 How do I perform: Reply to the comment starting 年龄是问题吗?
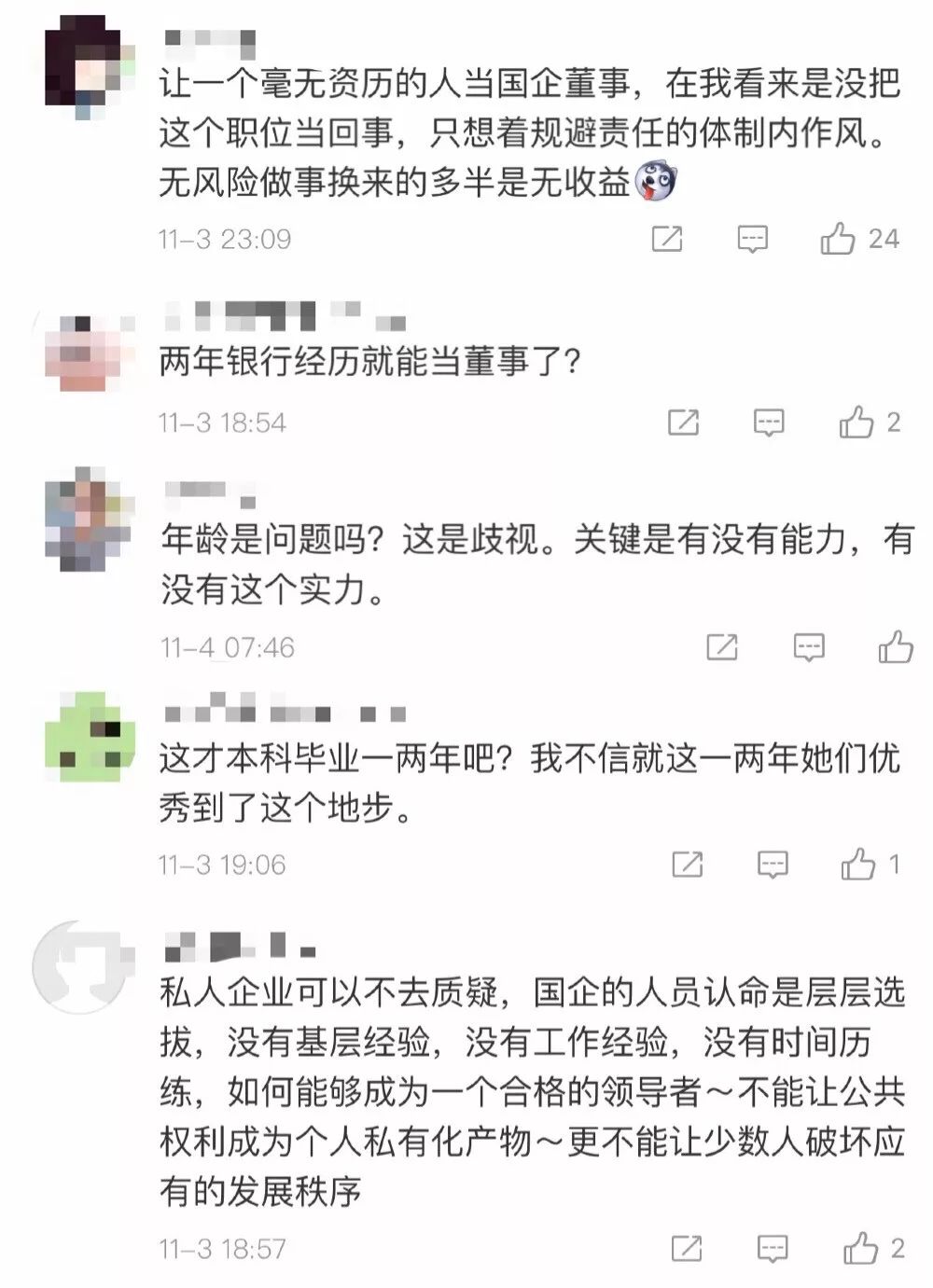(808, 647)
